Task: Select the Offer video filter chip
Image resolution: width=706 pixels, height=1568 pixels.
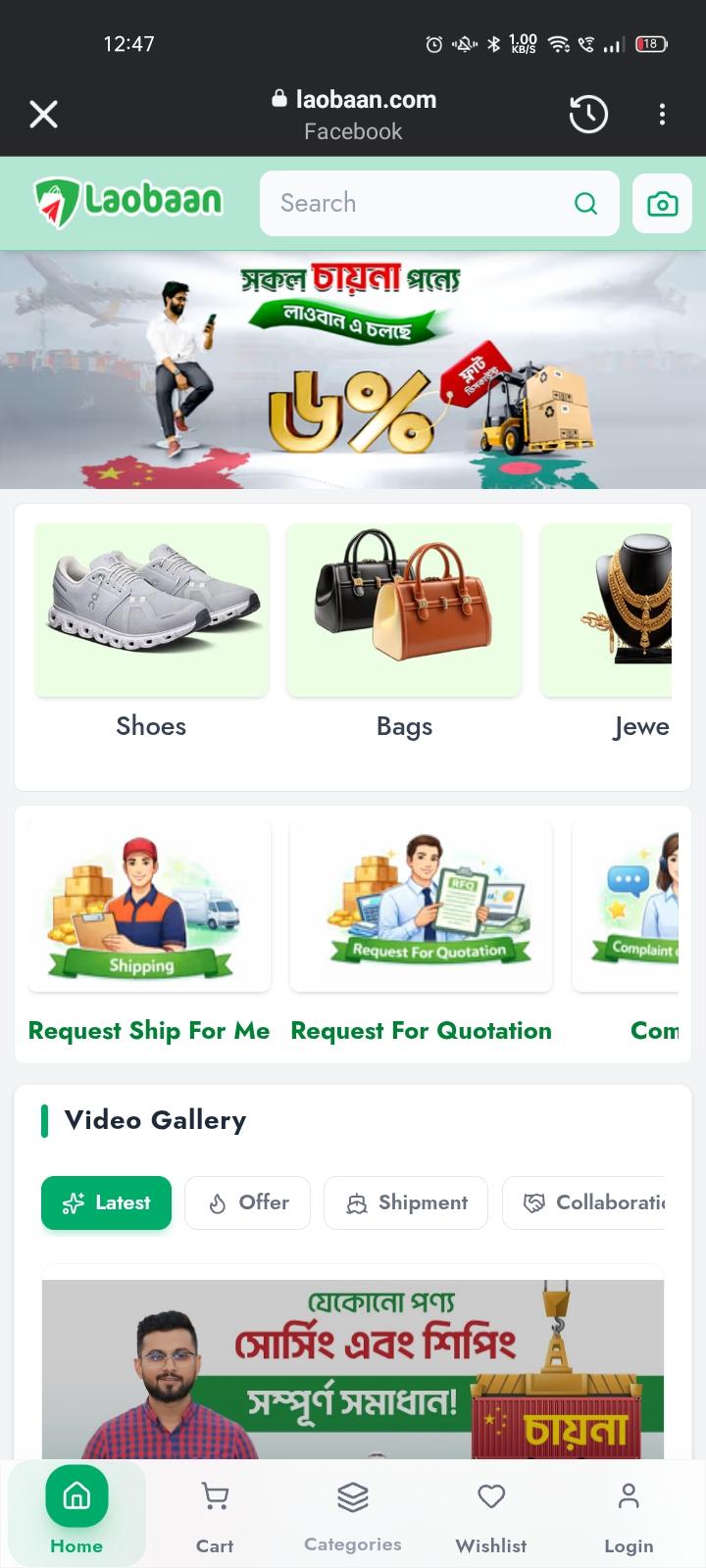Action: 247,1202
